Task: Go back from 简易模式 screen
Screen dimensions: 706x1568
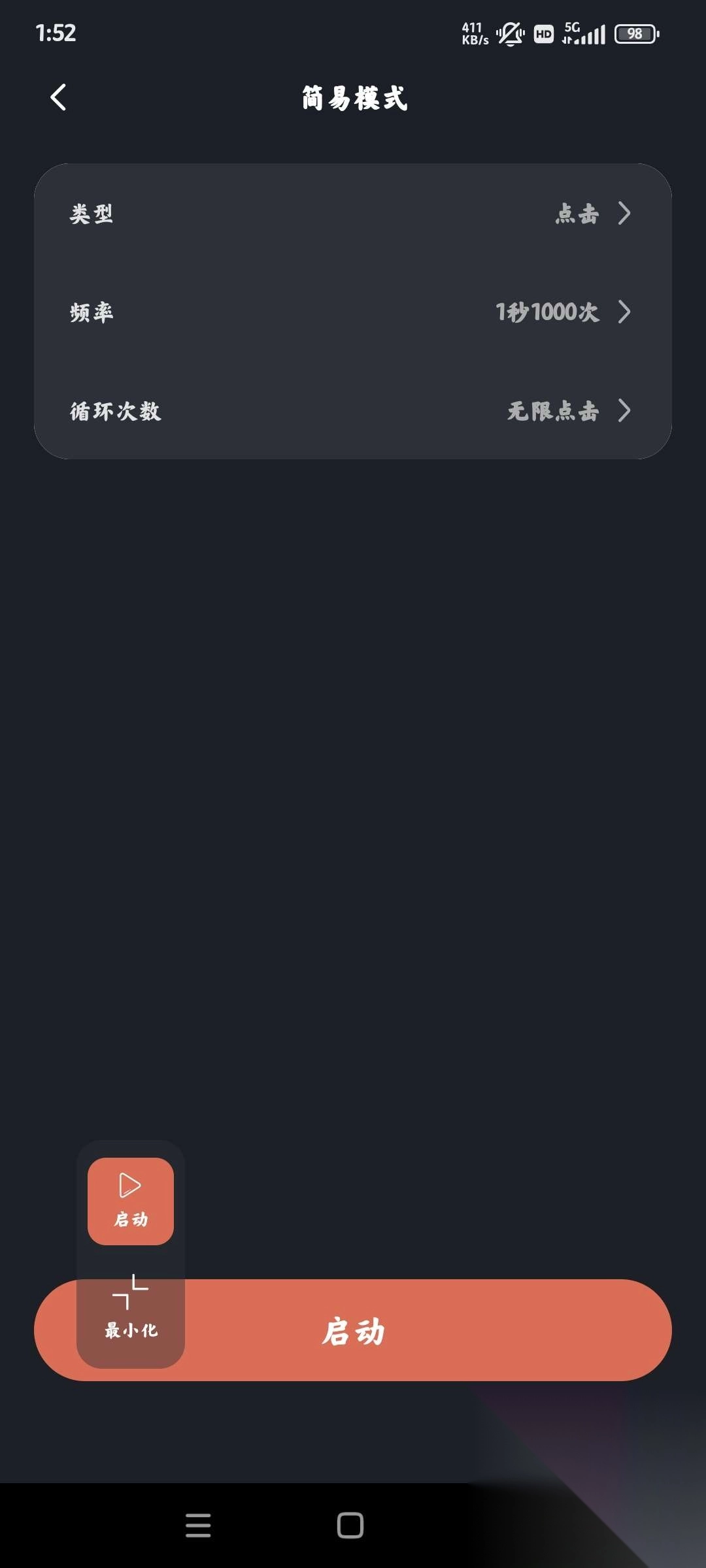Action: (59, 98)
